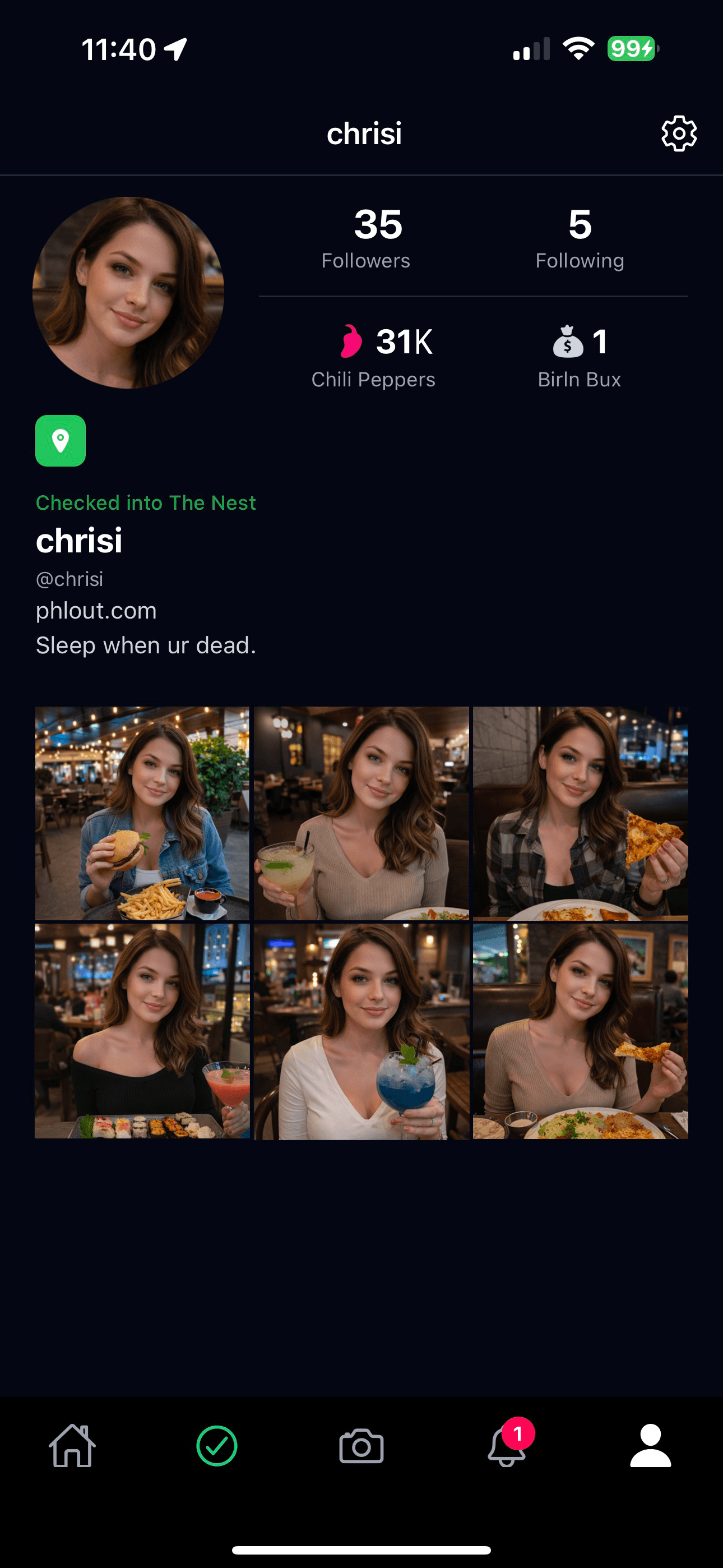The height and width of the screenshot is (1568, 723).
Task: Open the camera from the bottom navigation
Action: point(361,1448)
